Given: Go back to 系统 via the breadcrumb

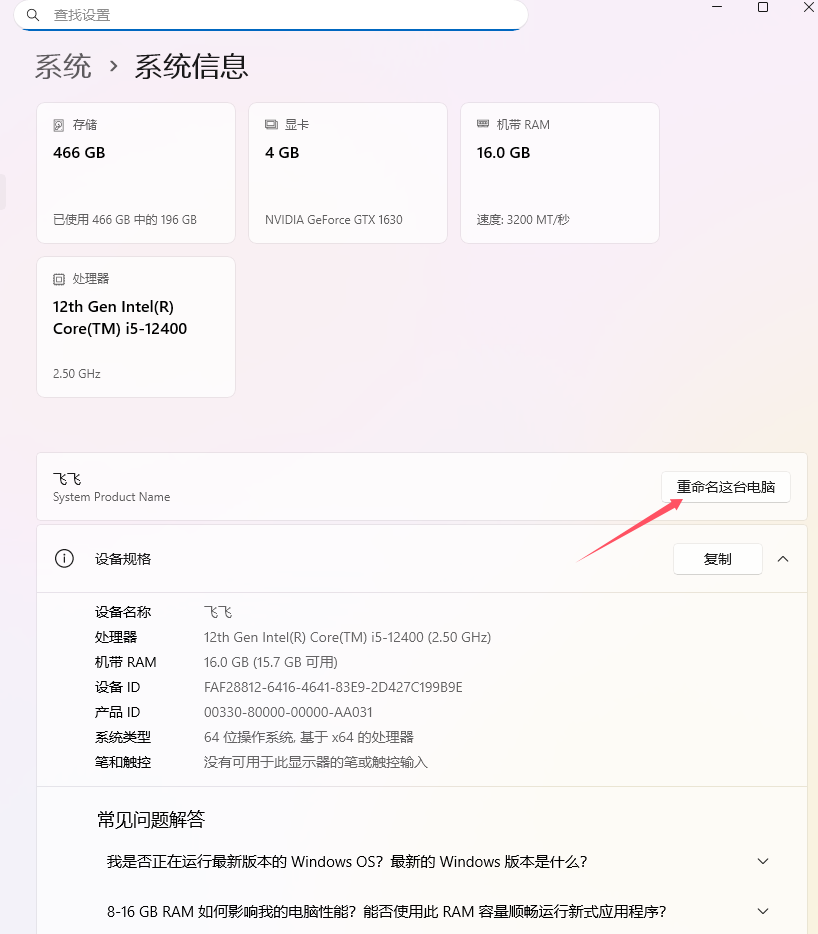Looking at the screenshot, I should click(63, 67).
